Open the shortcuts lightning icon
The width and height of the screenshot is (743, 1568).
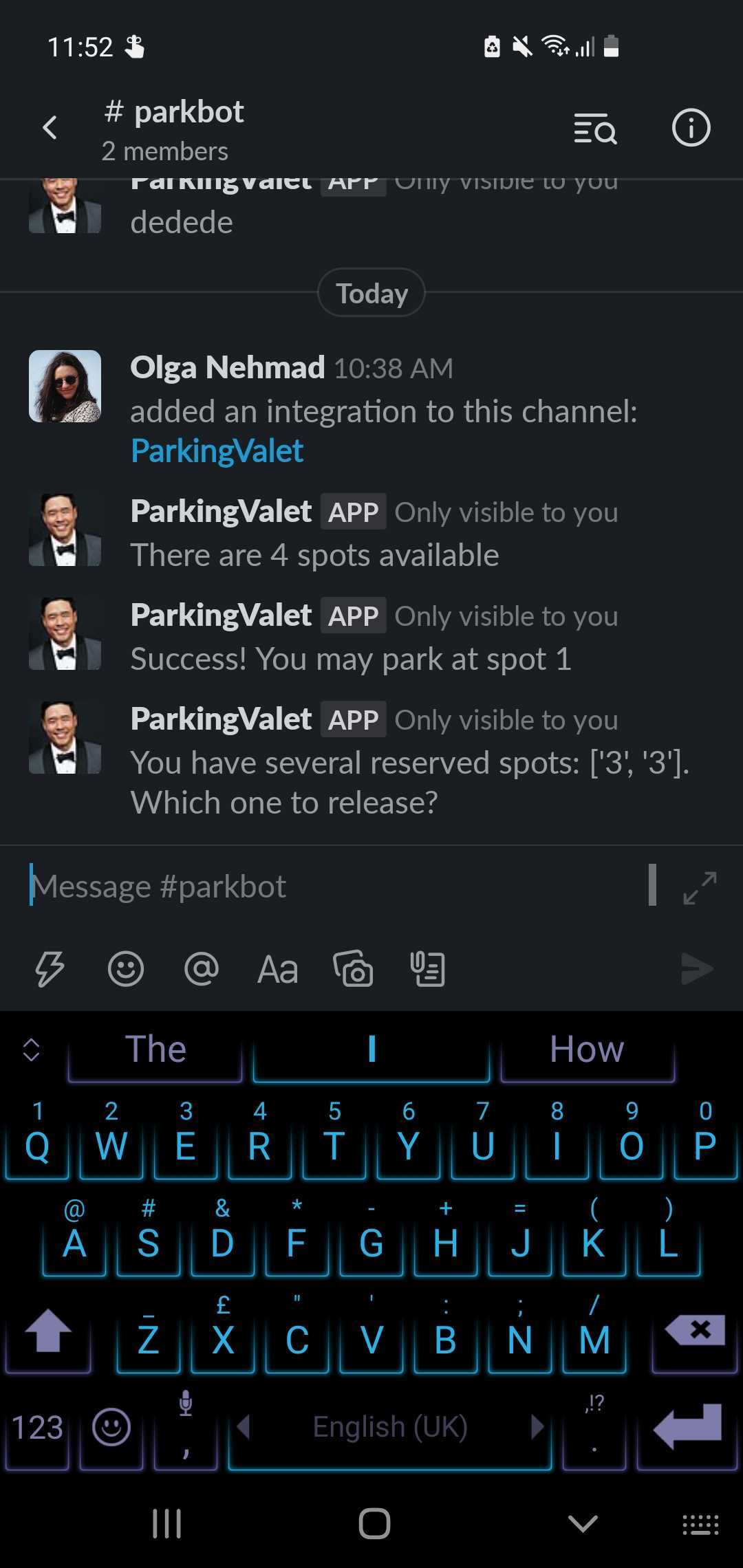(x=50, y=969)
